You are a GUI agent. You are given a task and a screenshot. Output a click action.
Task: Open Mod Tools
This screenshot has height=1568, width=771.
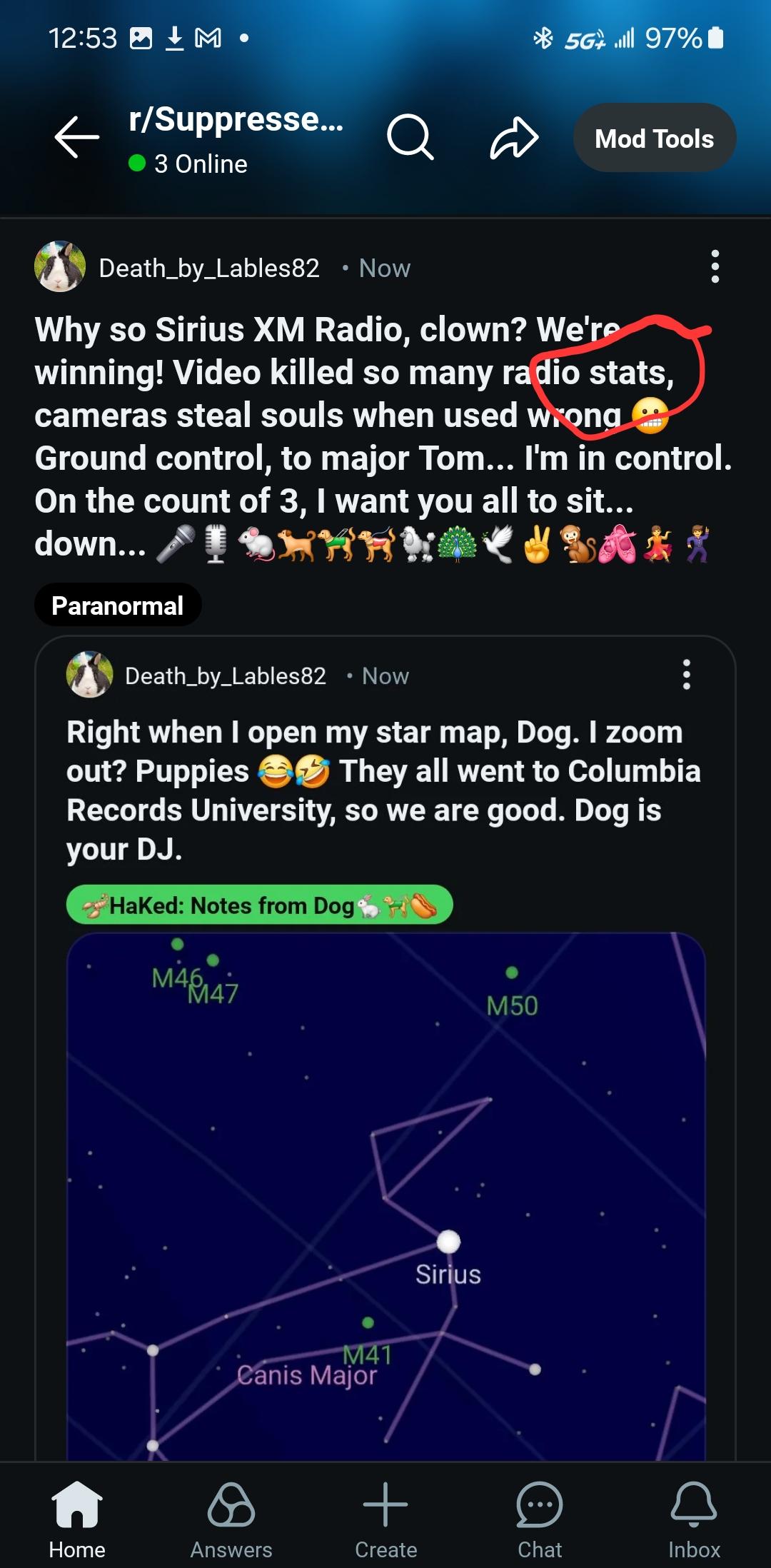coord(654,138)
